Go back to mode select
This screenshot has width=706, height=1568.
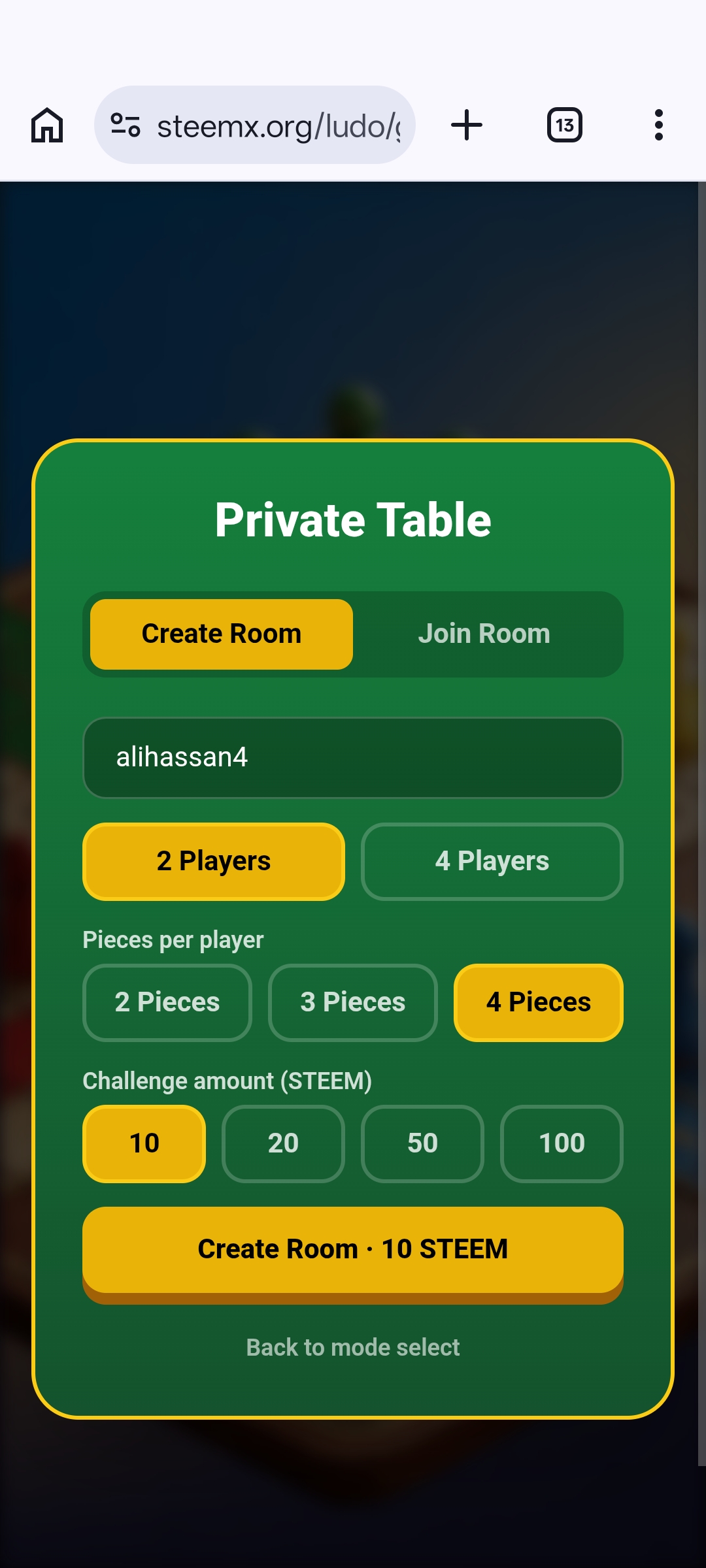point(353,1347)
